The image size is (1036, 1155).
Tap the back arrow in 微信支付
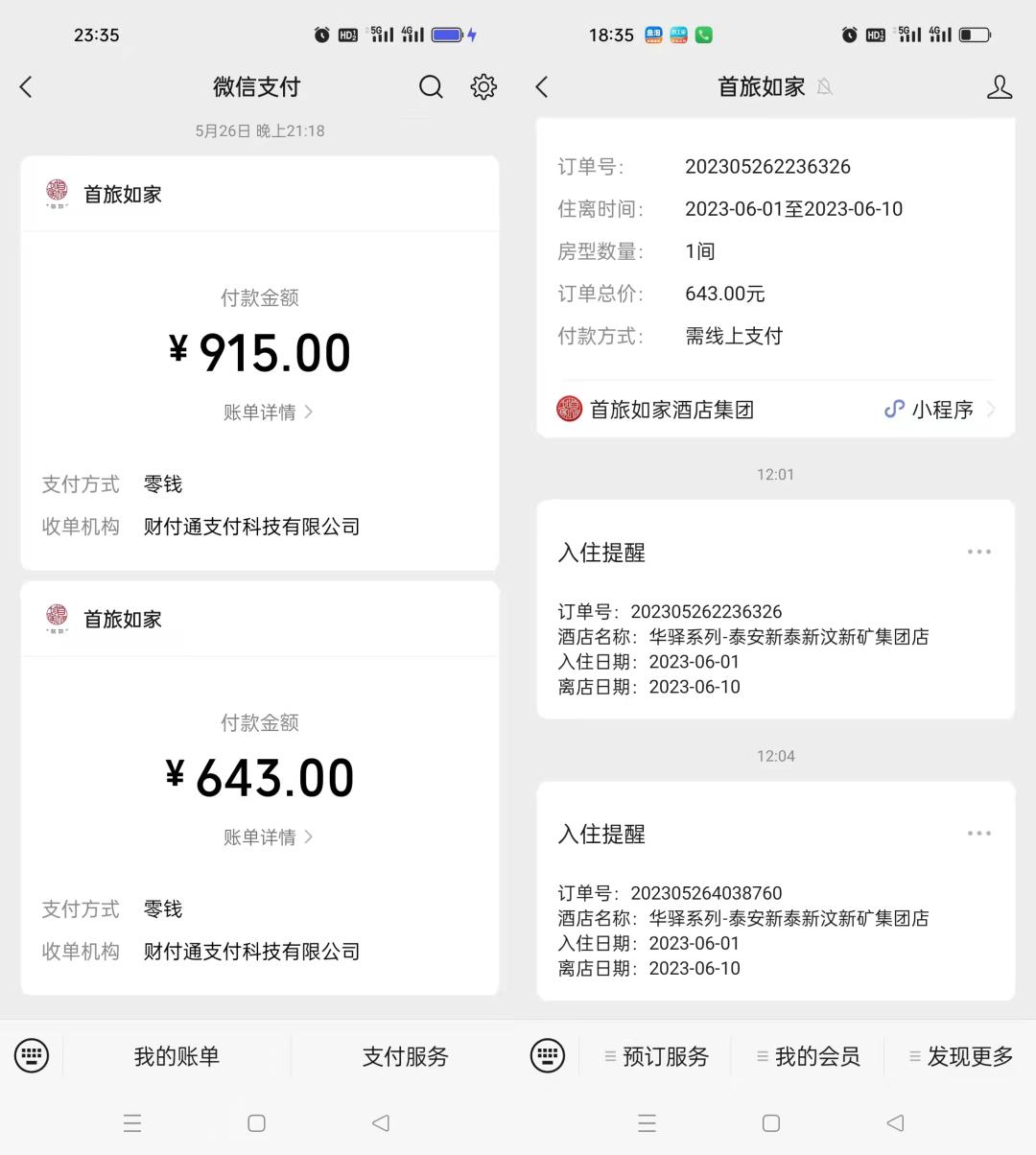click(25, 86)
